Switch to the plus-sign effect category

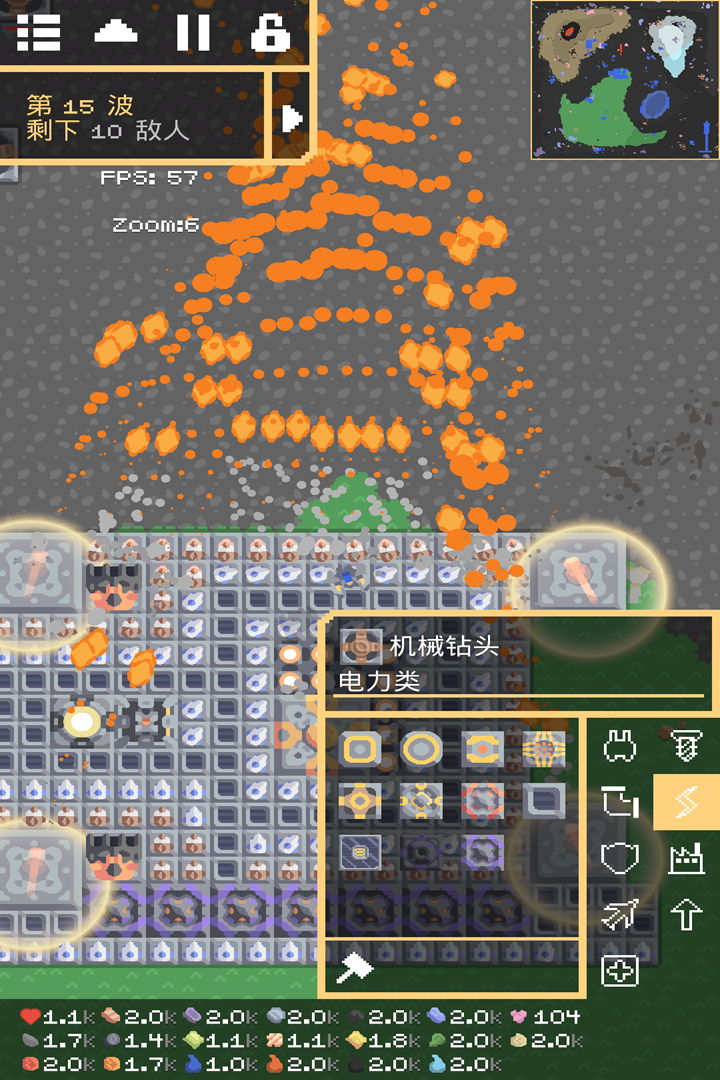620,970
